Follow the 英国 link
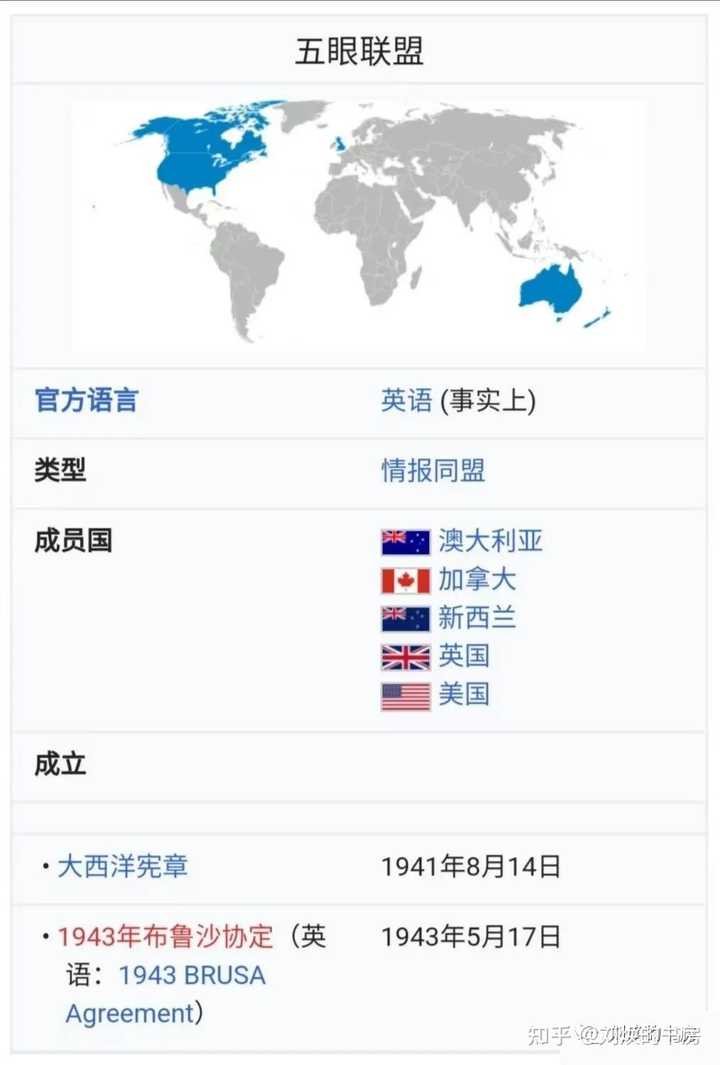 pyautogui.click(x=464, y=656)
